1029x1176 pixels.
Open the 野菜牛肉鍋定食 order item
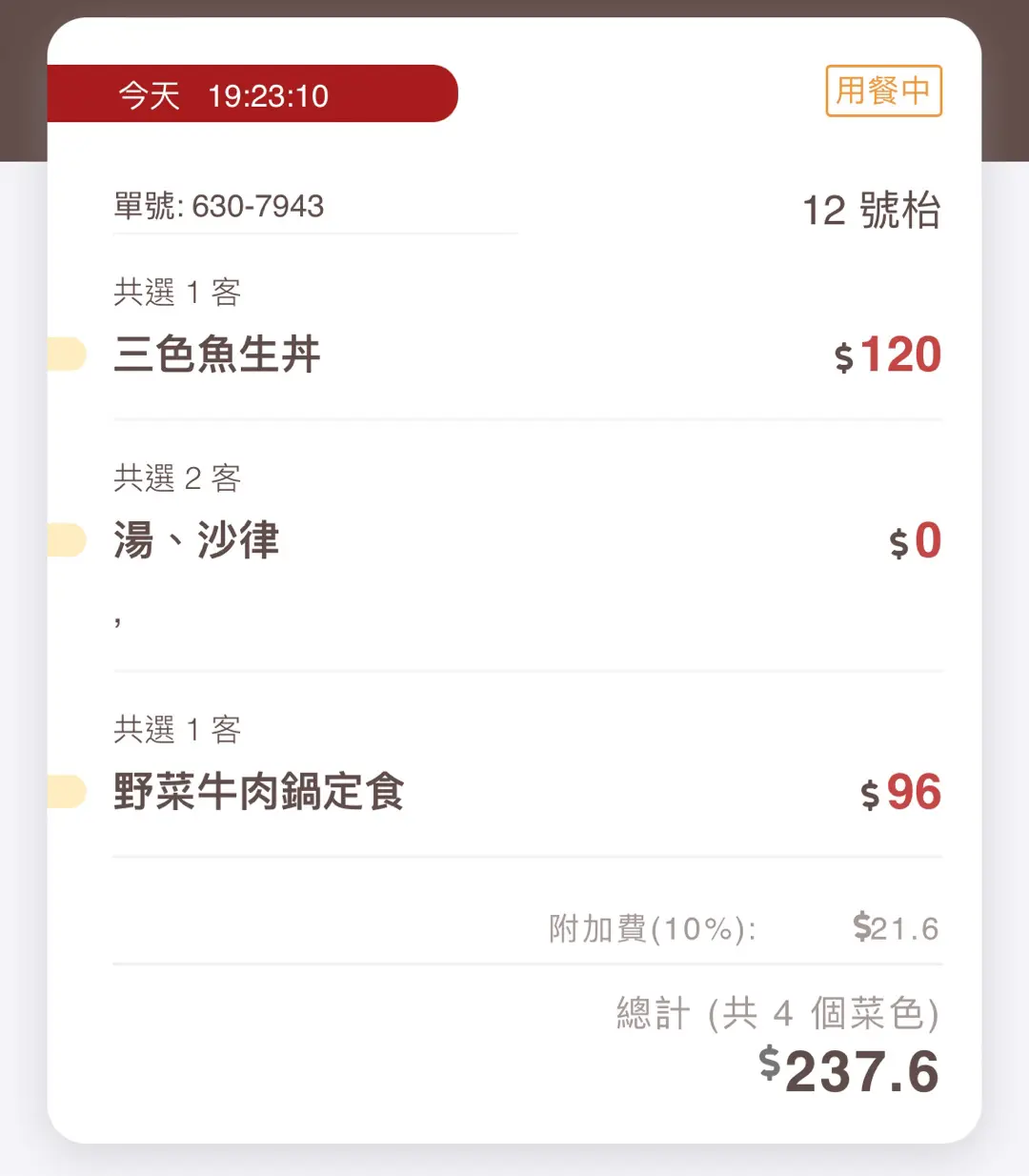[259, 792]
